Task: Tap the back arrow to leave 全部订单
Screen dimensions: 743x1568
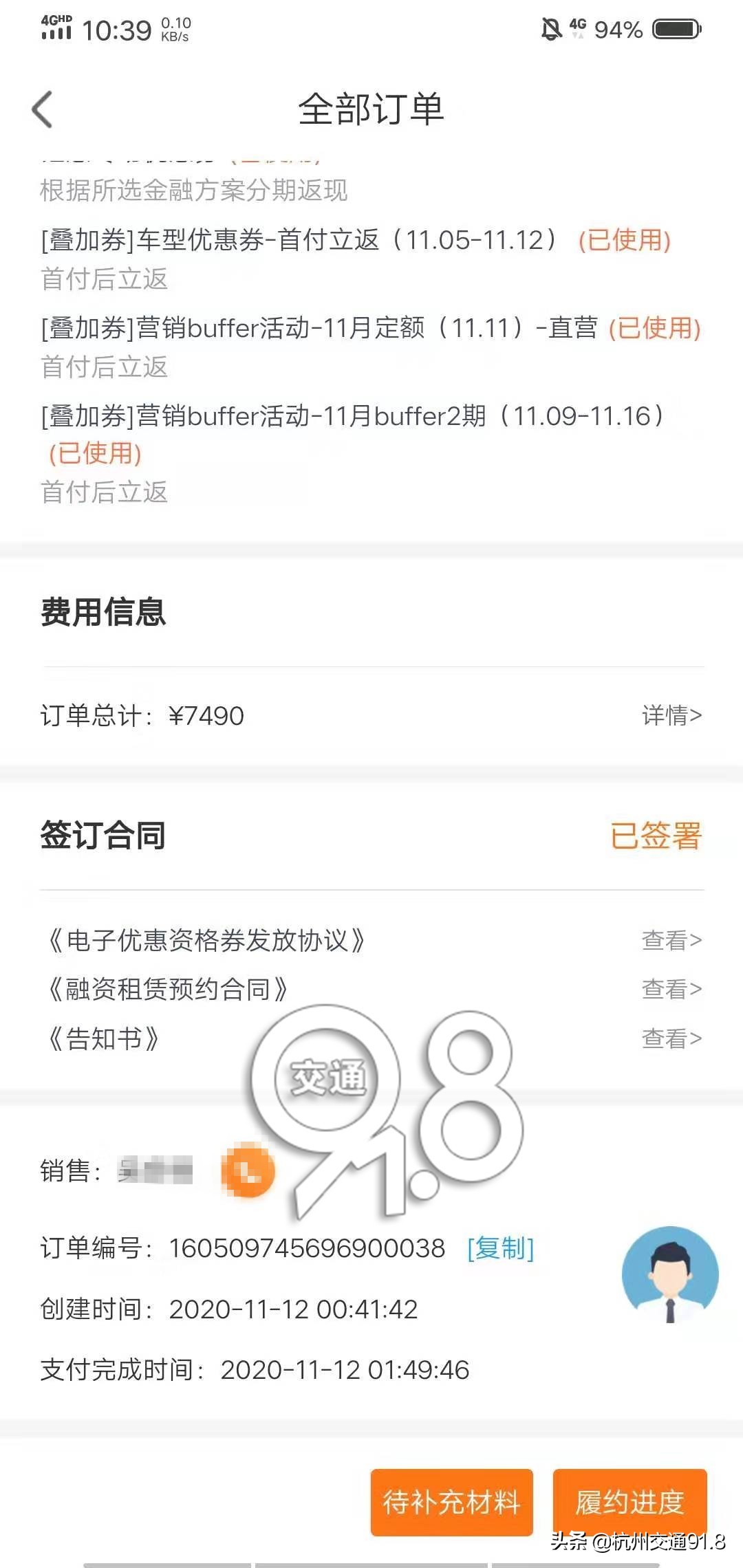Action: click(x=43, y=109)
